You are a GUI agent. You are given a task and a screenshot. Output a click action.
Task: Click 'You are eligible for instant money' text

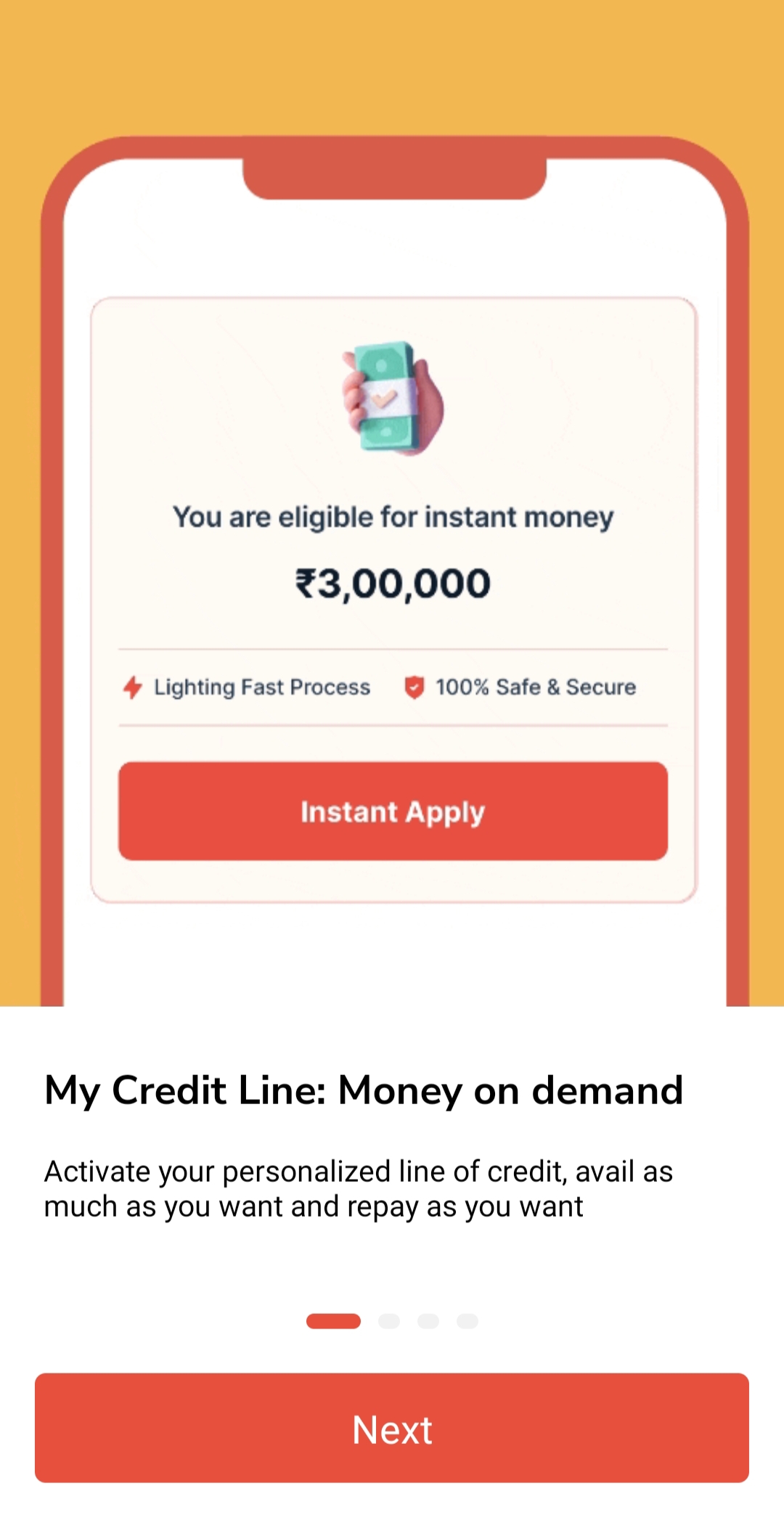pyautogui.click(x=392, y=516)
